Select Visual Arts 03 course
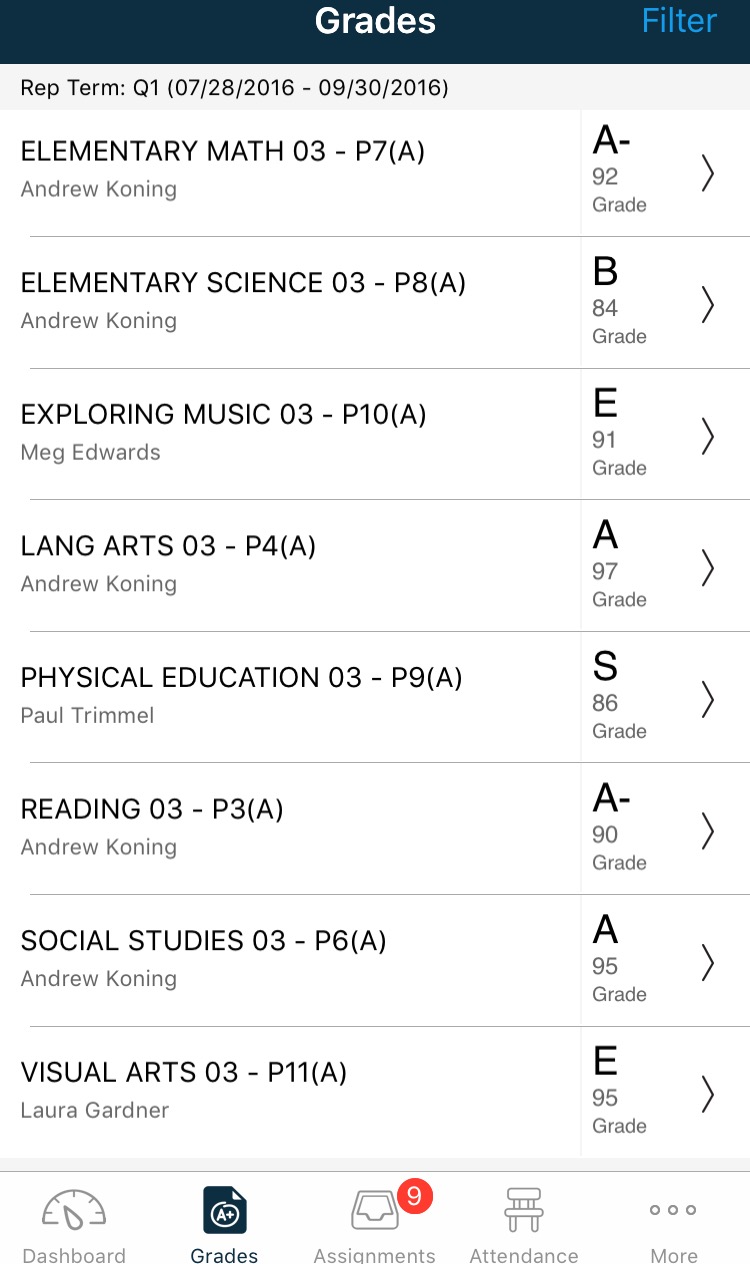This screenshot has width=750, height=1264. point(375,1093)
